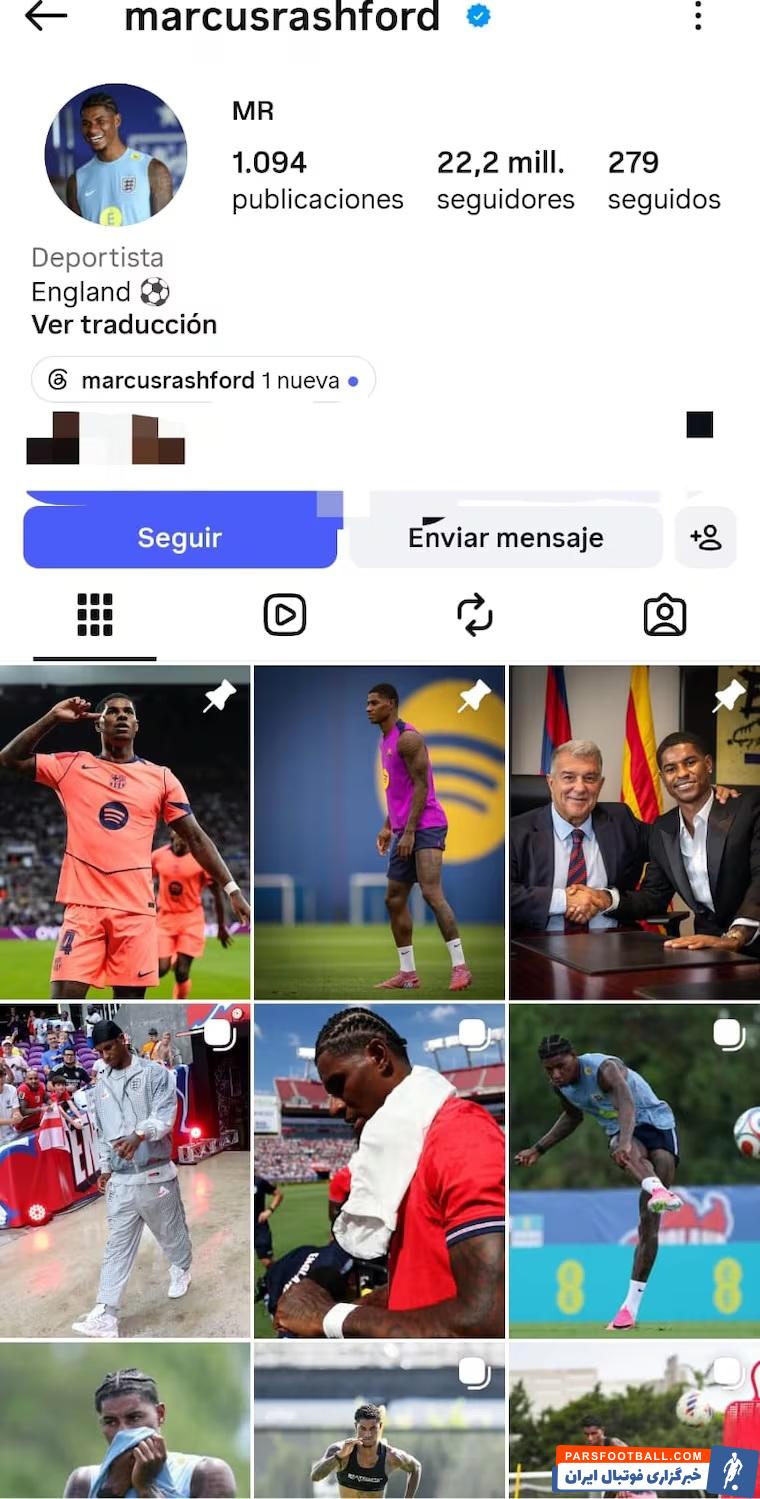The height and width of the screenshot is (1499, 760).
Task: Switch to the Reels tab
Action: pyautogui.click(x=285, y=615)
